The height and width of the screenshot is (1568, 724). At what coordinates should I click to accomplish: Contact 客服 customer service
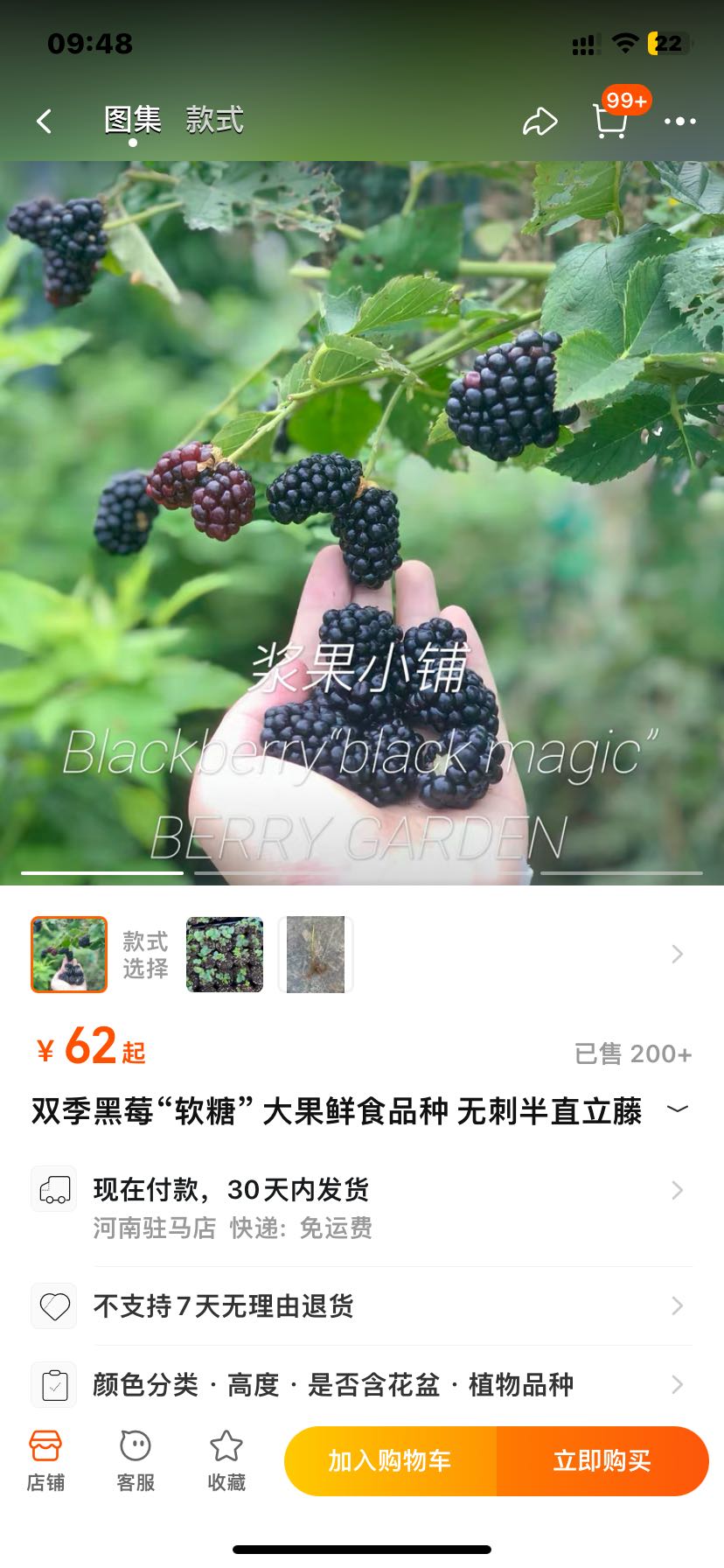(136, 1461)
